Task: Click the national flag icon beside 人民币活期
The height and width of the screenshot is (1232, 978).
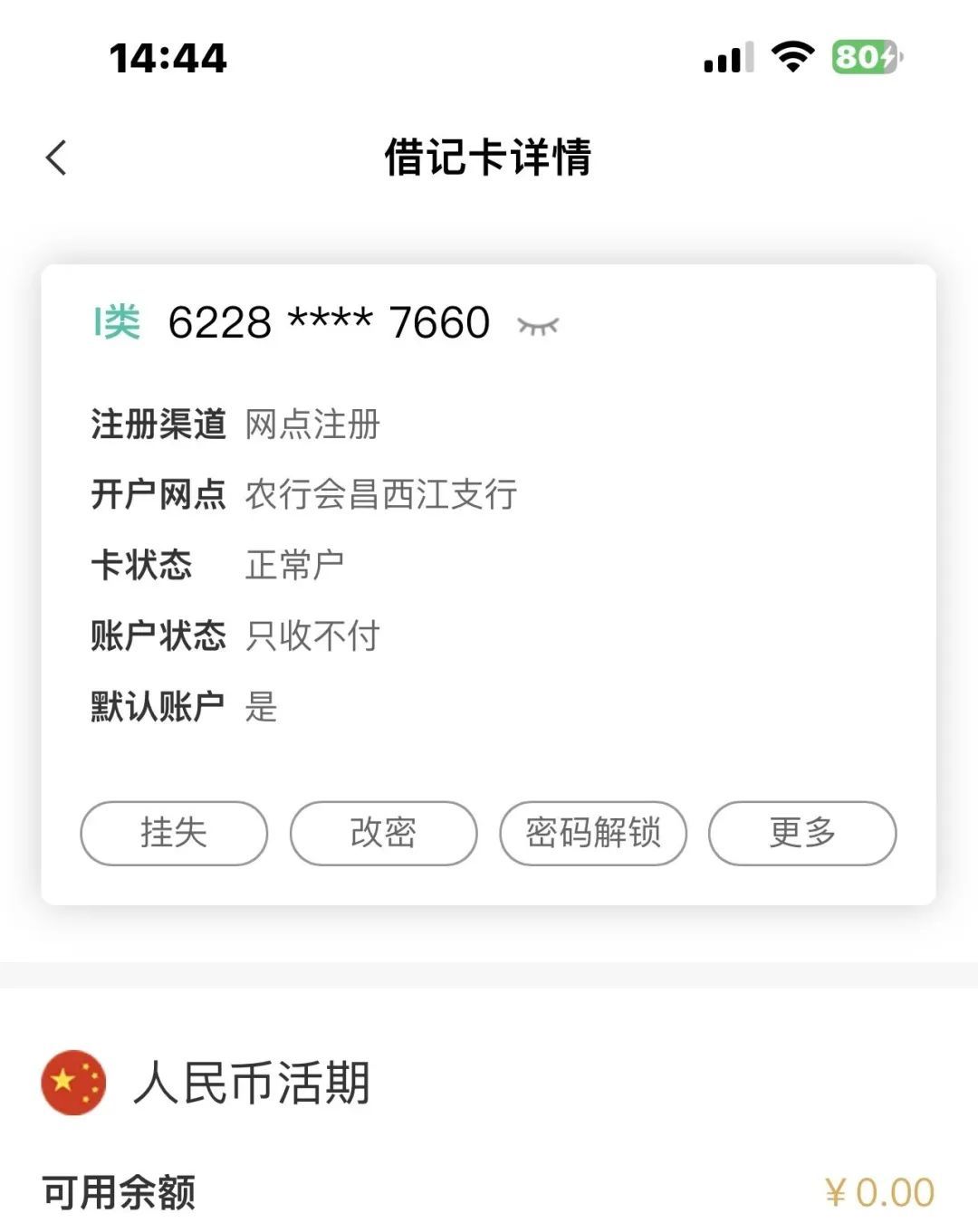Action: pos(74,1084)
